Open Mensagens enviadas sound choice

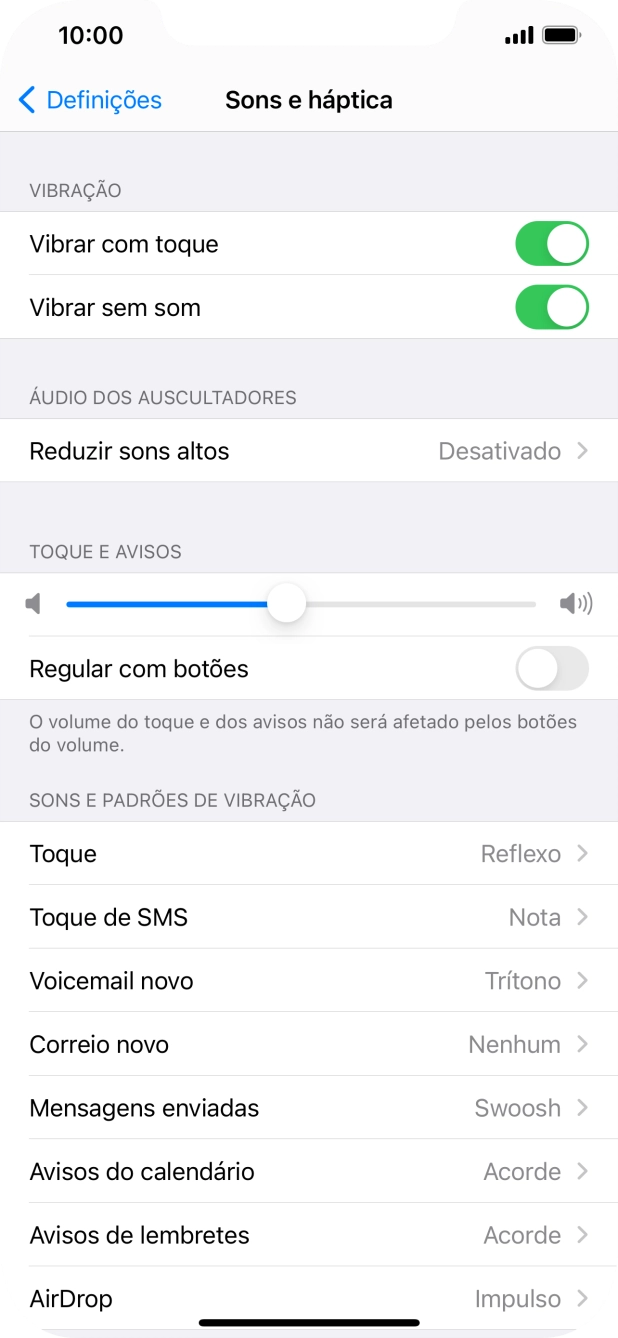click(309, 1108)
